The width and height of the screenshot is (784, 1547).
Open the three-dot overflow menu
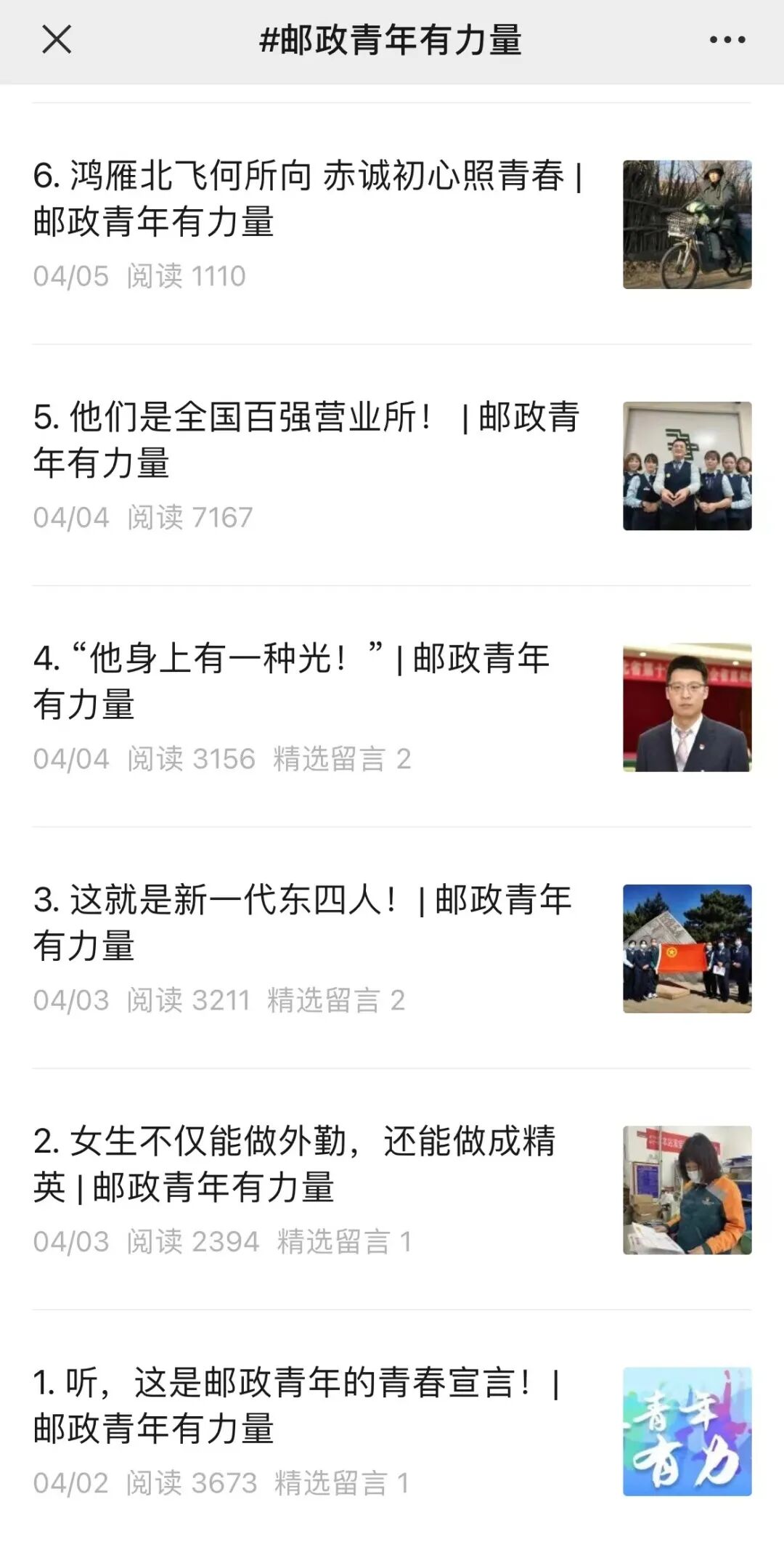click(727, 40)
